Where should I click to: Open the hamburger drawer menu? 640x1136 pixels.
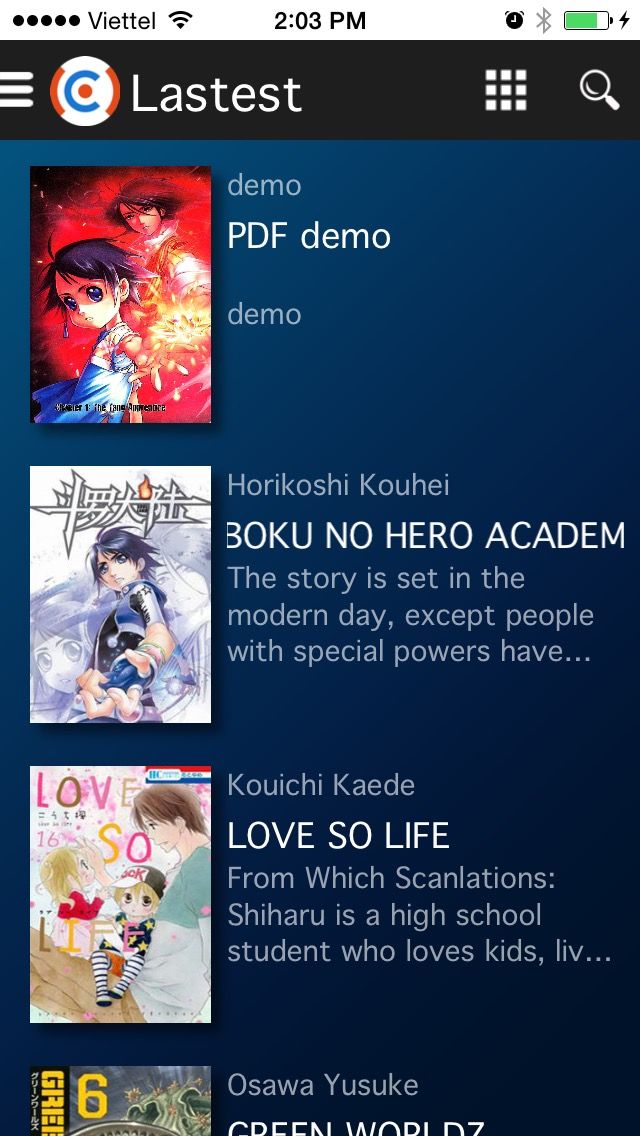pyautogui.click(x=16, y=90)
